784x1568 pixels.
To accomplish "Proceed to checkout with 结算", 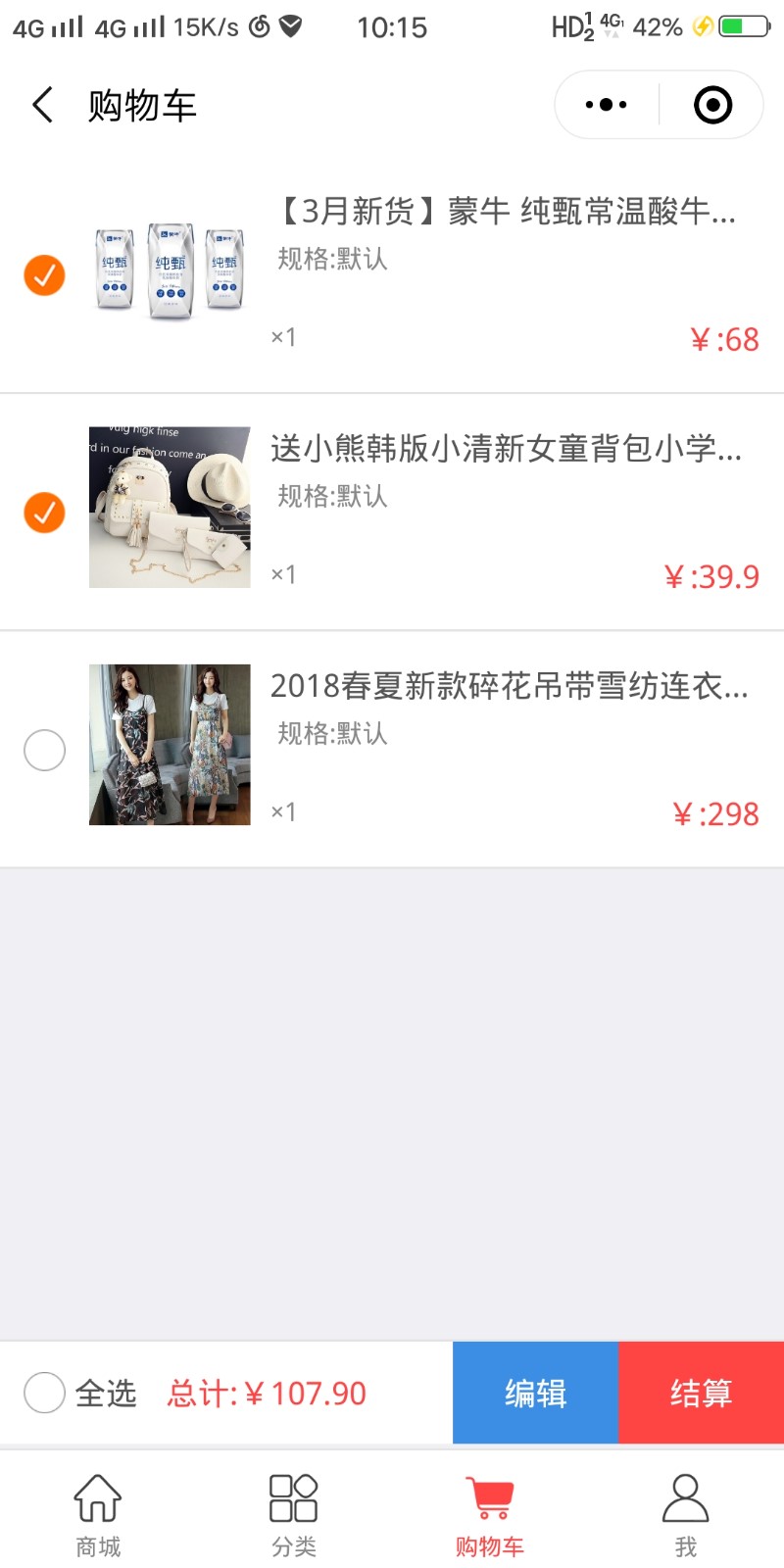I will click(701, 1393).
